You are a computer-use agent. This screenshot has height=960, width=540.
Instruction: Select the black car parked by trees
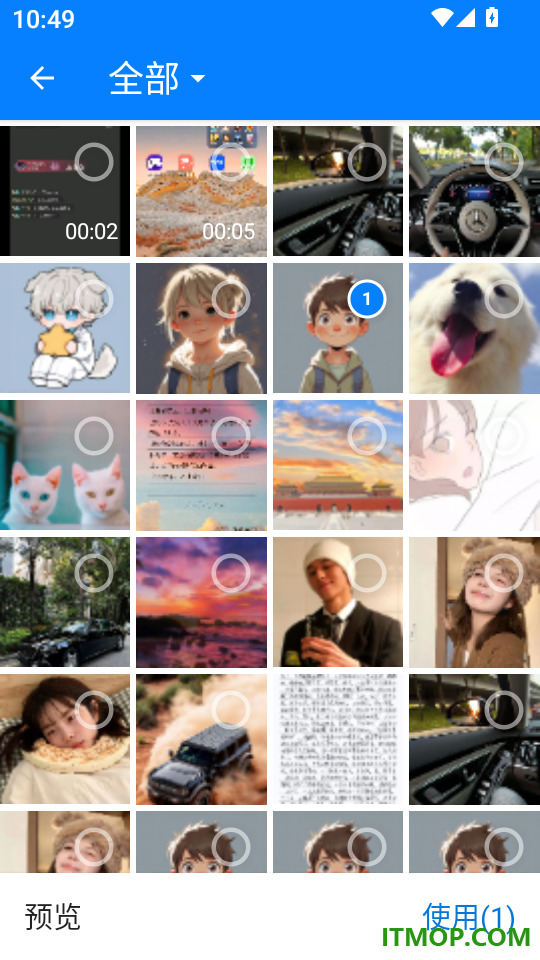94,573
